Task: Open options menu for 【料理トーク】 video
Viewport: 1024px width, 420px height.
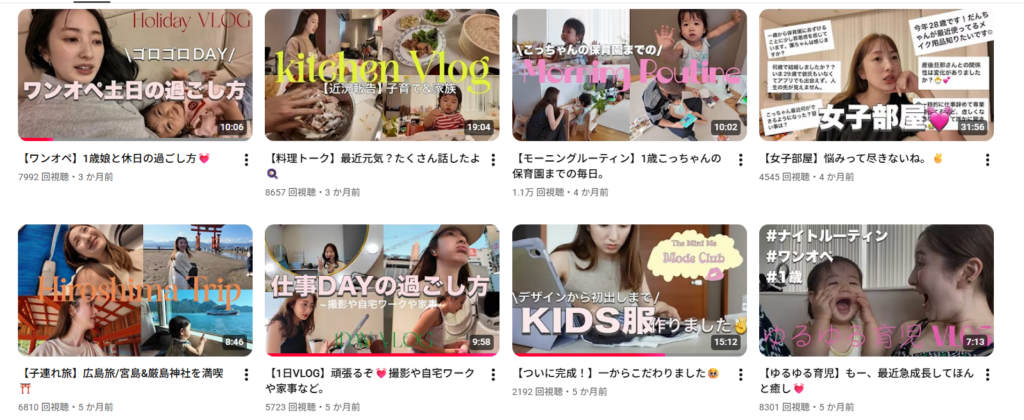Action: point(493,160)
